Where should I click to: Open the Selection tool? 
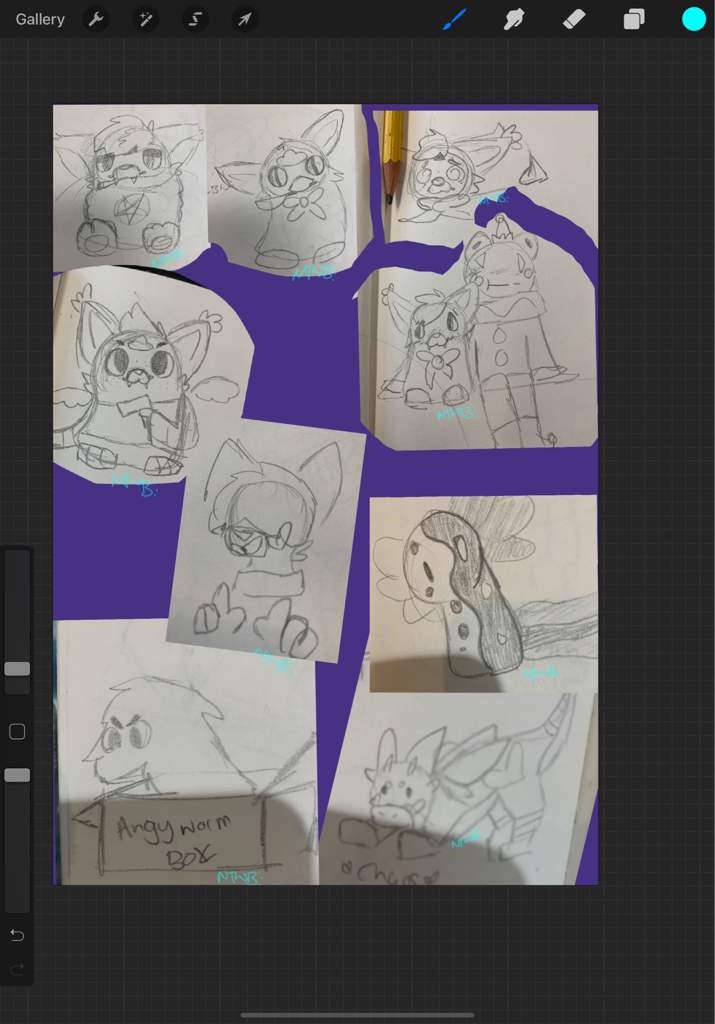point(195,19)
